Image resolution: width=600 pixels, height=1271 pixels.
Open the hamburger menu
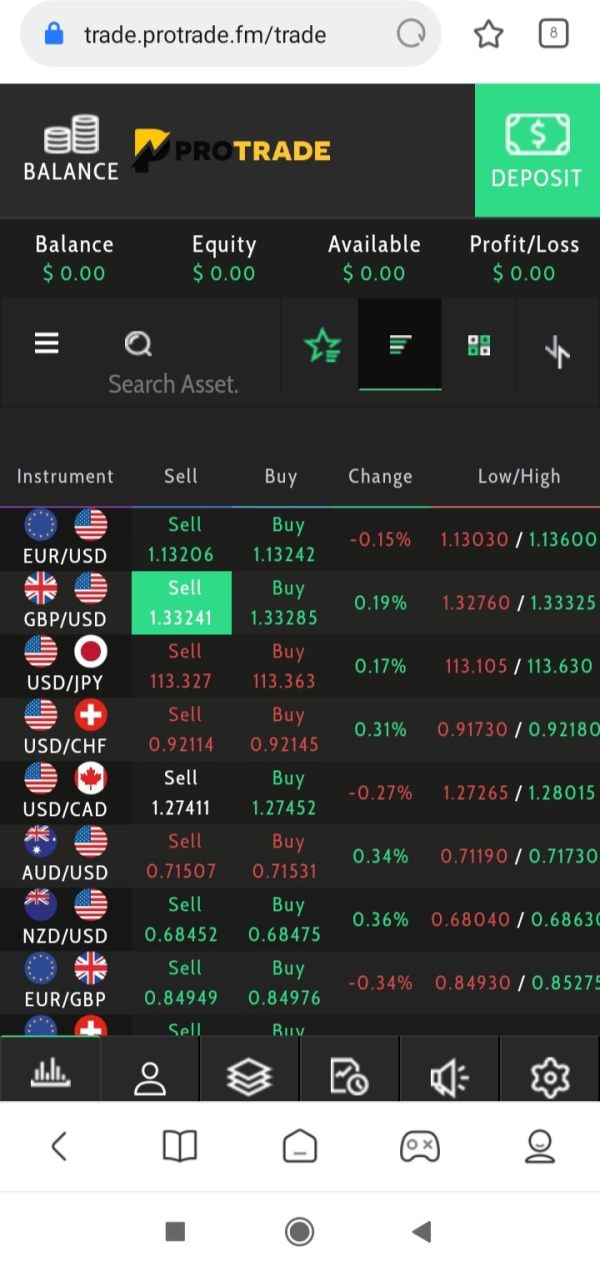click(x=47, y=344)
